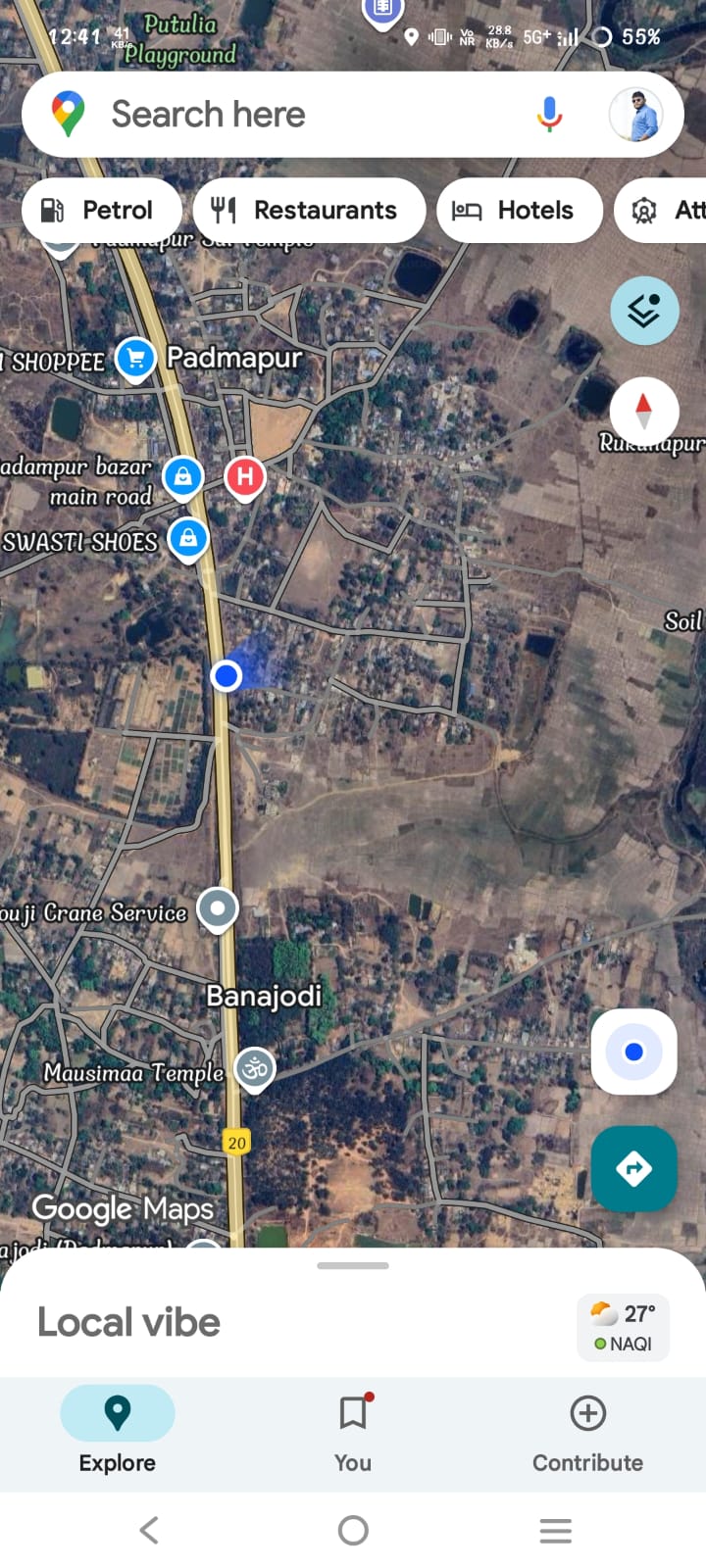Open the map layers button
This screenshot has width=706, height=1568.
point(644,311)
